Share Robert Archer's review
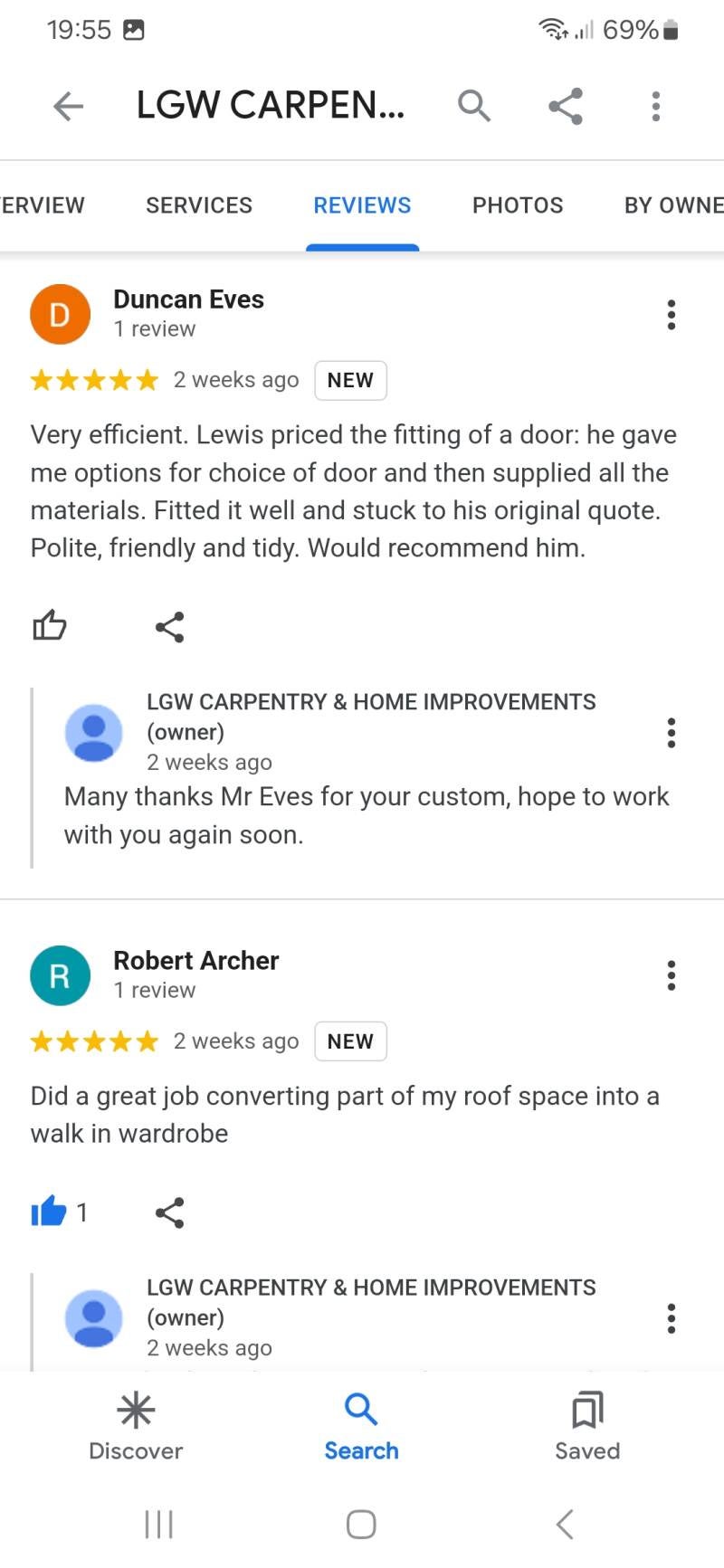724x1568 pixels. tap(169, 1212)
